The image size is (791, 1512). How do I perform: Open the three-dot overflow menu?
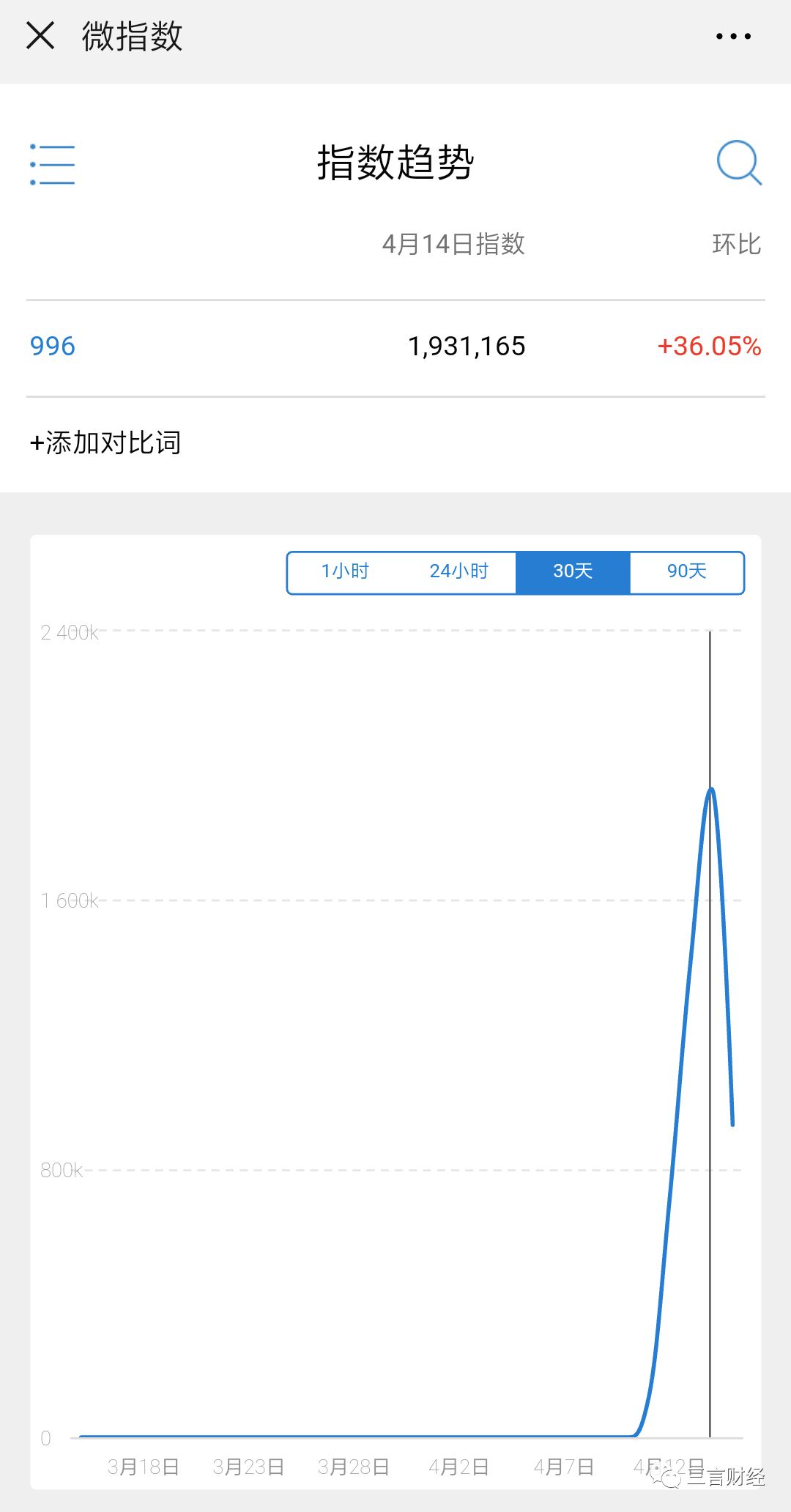733,36
